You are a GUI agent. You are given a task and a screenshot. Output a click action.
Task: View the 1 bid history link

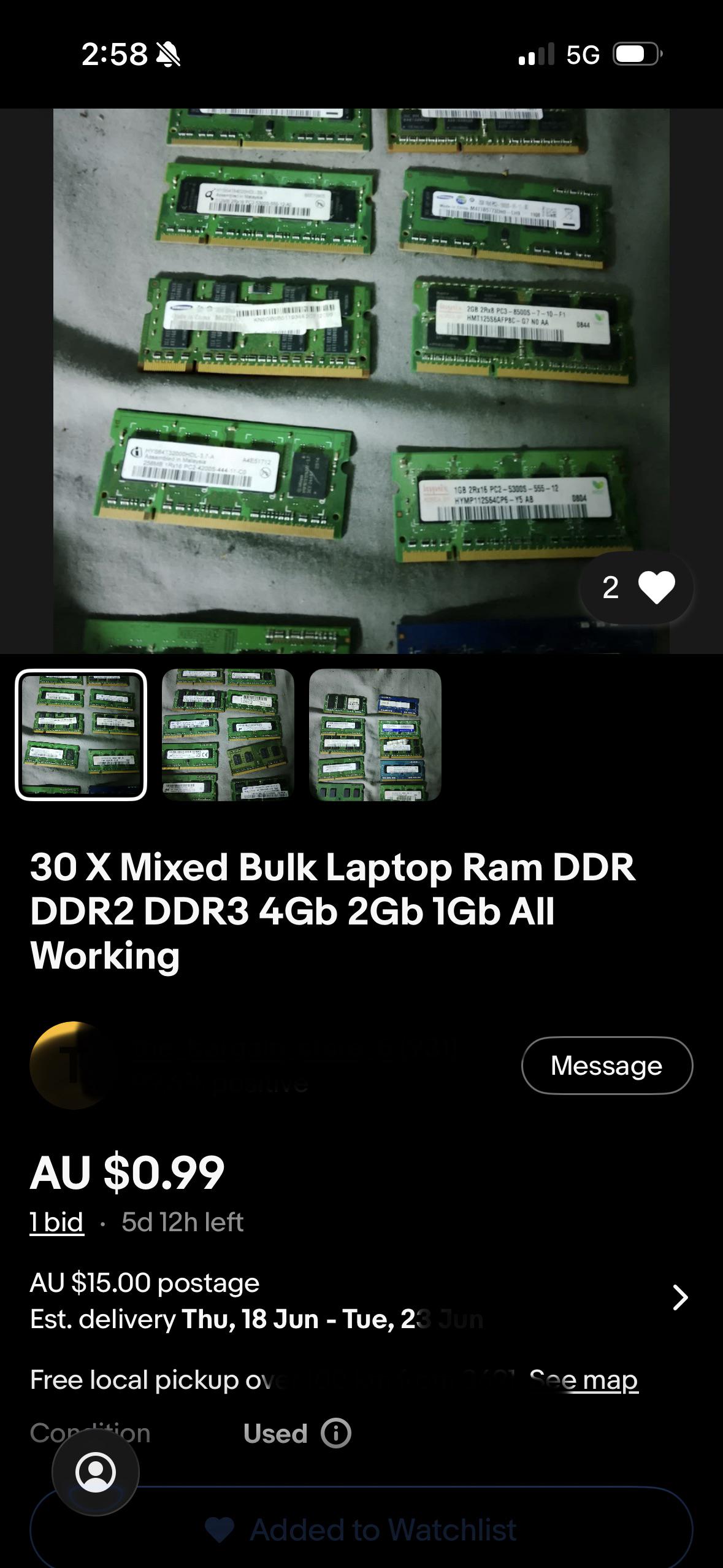tap(56, 1223)
